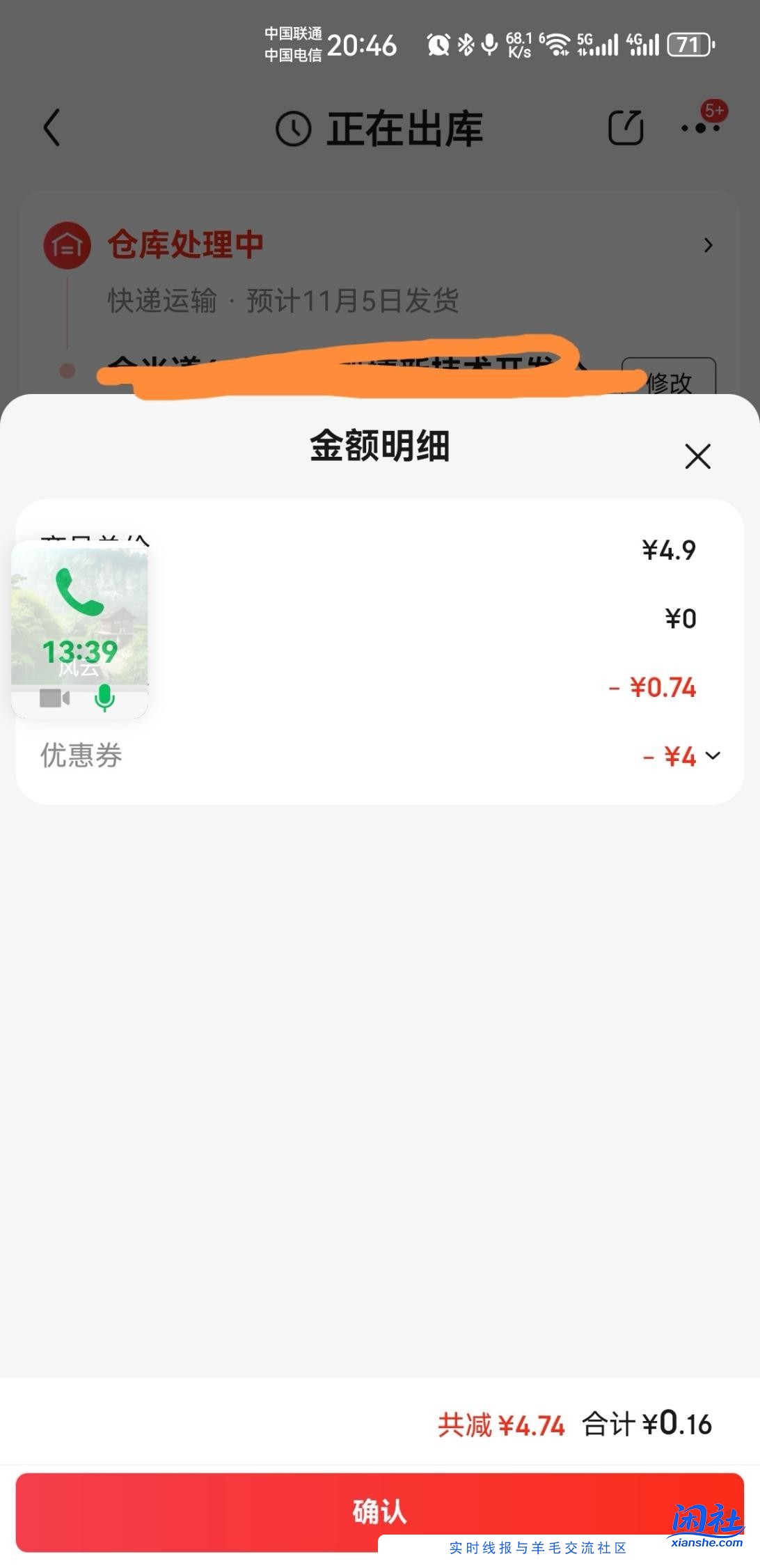760x1568 pixels.
Task: Tap the Wi-Fi icon in the status bar
Action: coord(557,44)
